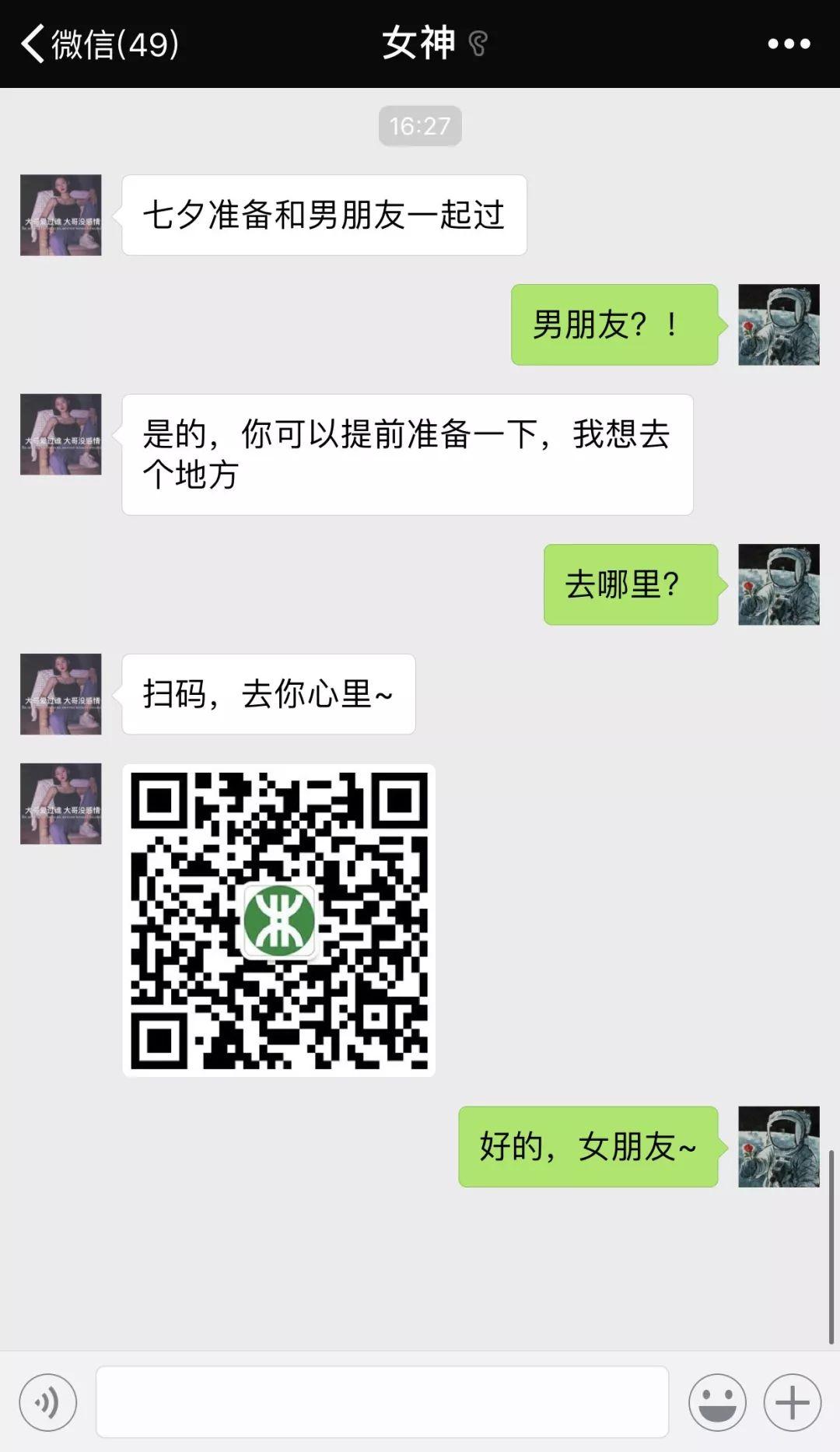
Task: Open chat details via three-dot menu
Action: pyautogui.click(x=789, y=44)
